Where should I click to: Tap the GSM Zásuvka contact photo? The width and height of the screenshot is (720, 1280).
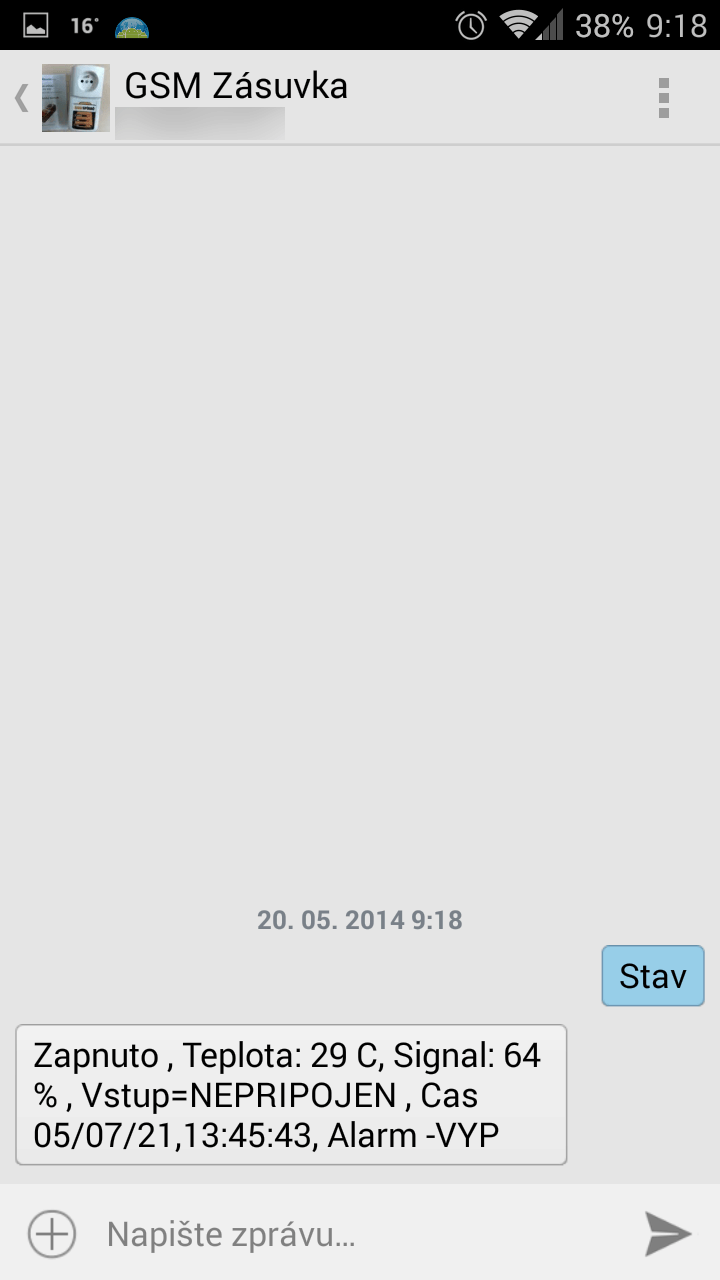[75, 98]
